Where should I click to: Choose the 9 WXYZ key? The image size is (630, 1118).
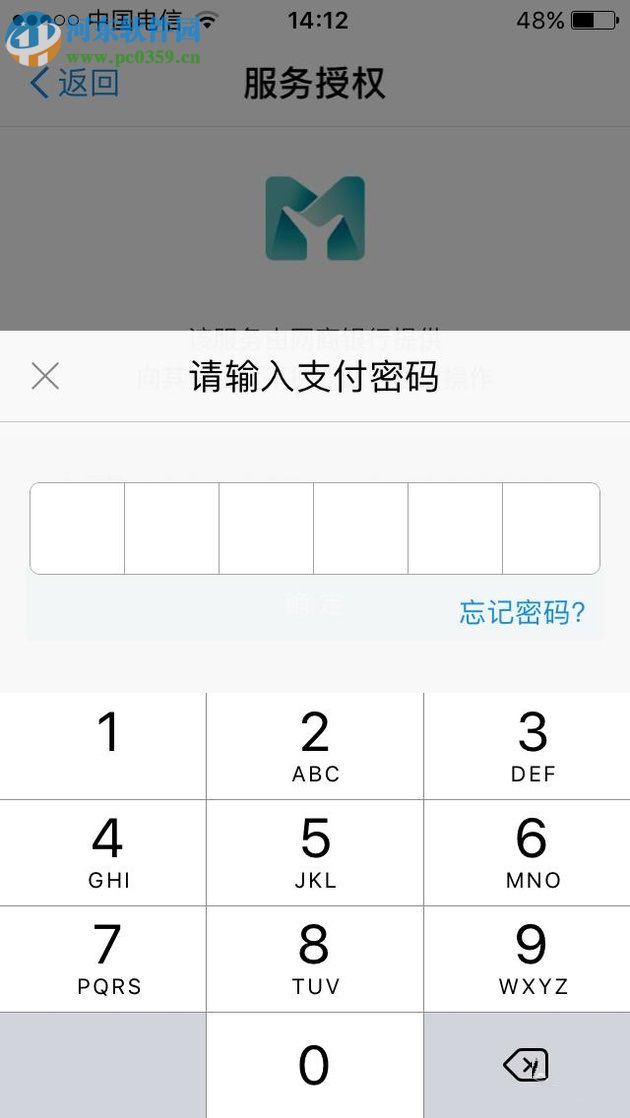[x=528, y=958]
